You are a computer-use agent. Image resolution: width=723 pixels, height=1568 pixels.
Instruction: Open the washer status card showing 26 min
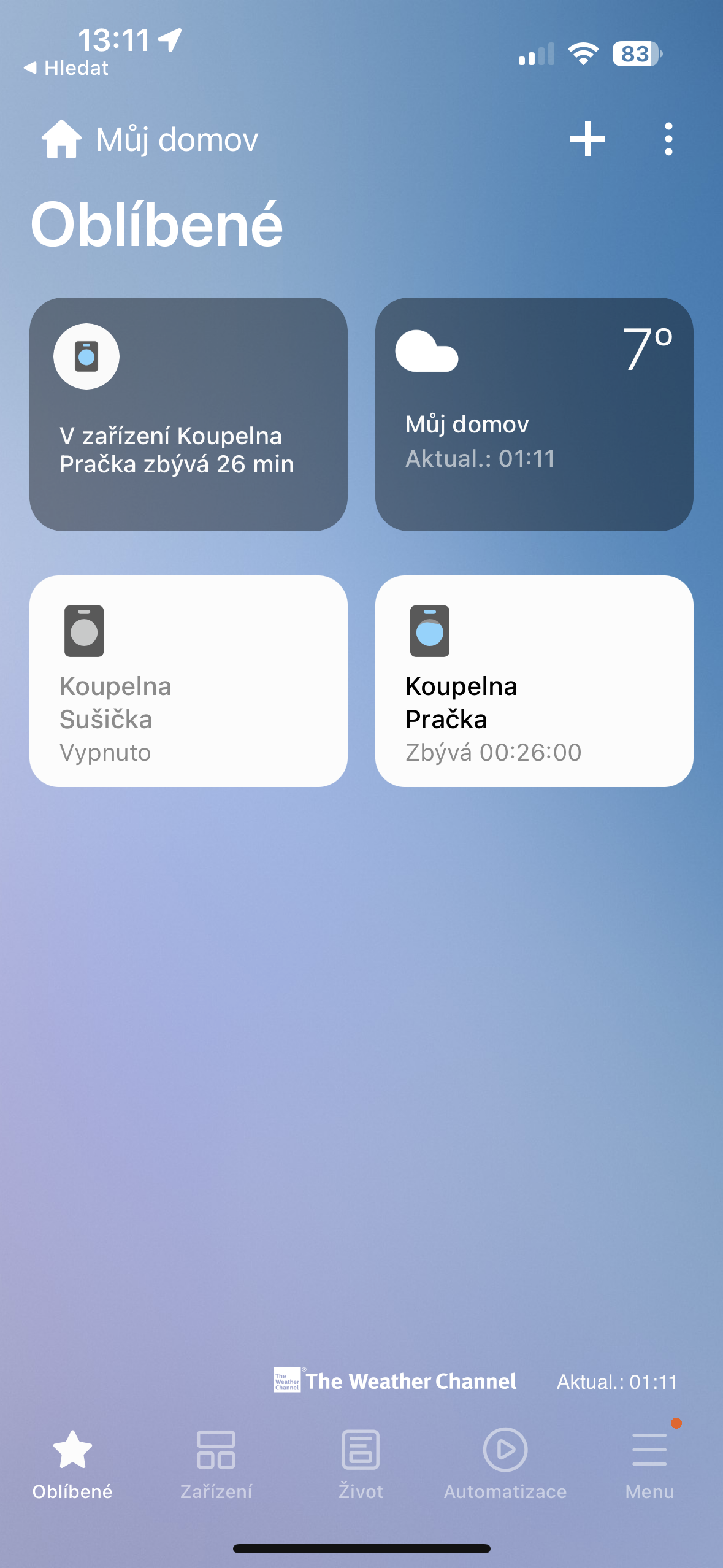(x=188, y=414)
